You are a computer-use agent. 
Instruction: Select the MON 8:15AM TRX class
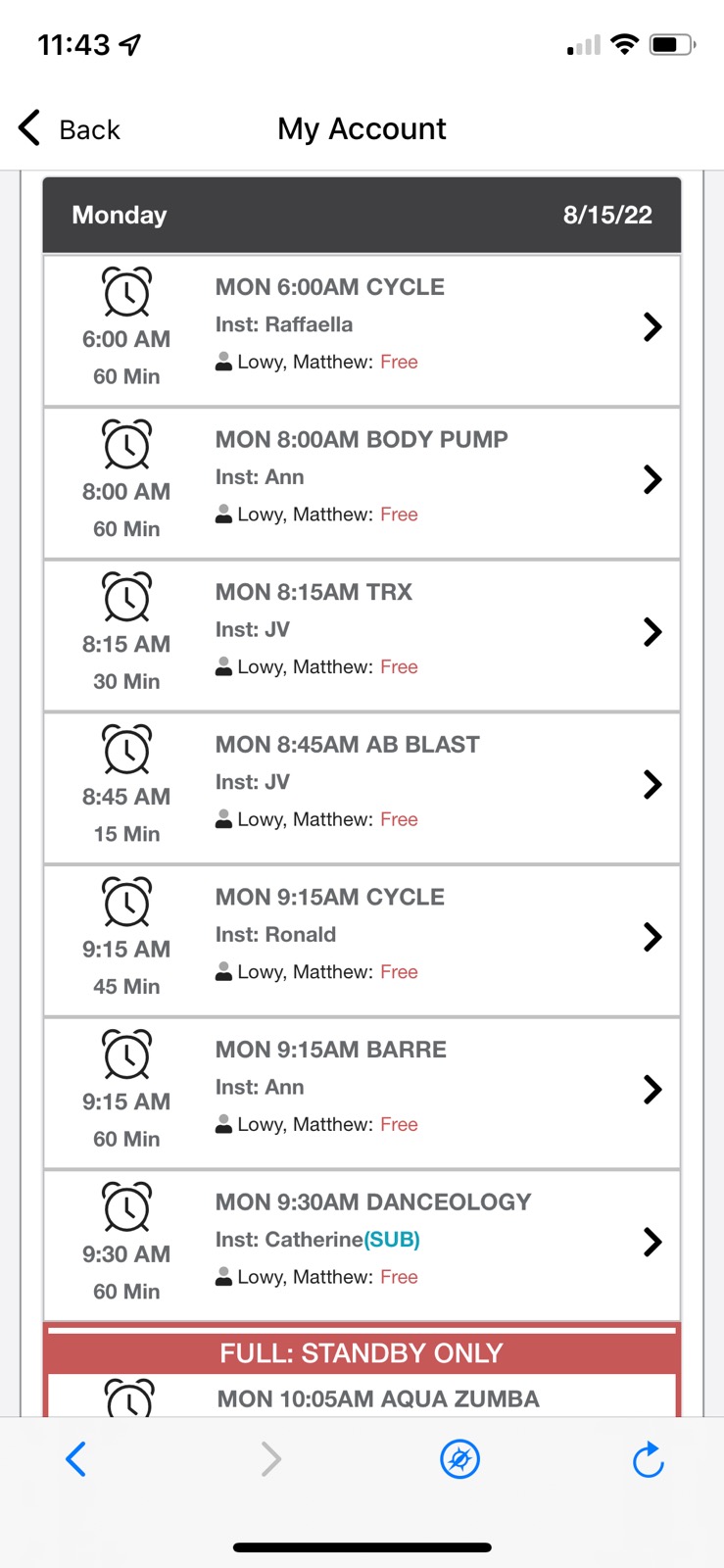click(362, 636)
